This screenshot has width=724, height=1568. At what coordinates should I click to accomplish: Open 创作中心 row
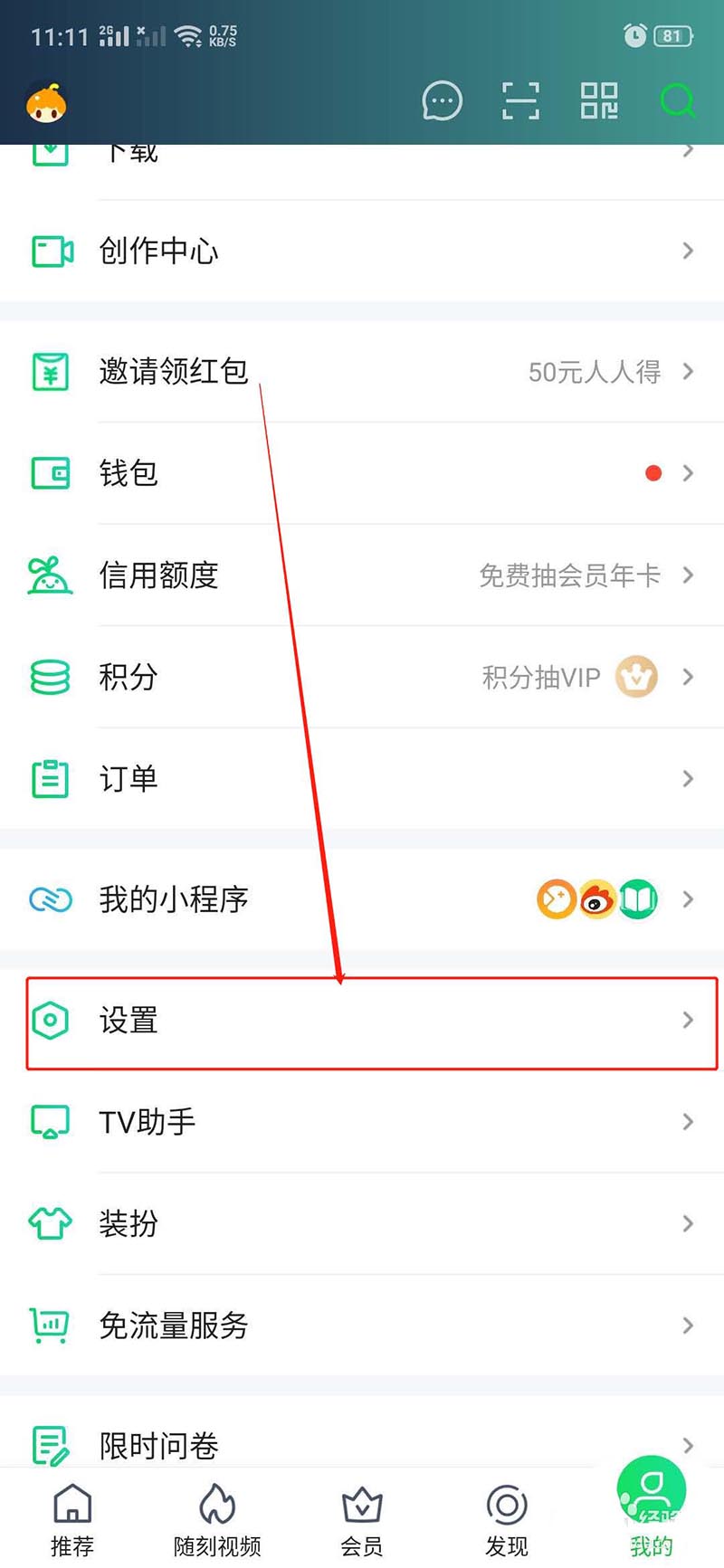click(x=362, y=251)
